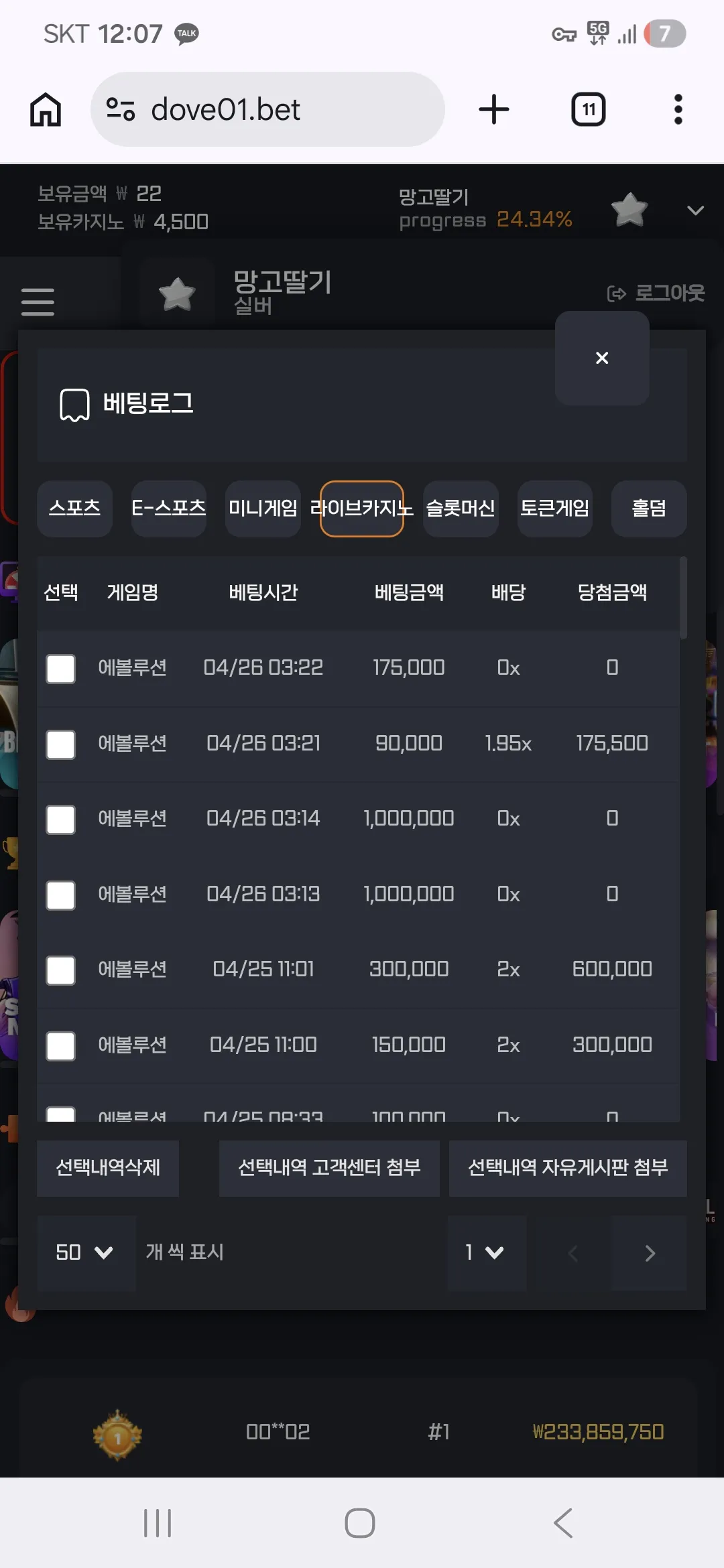
Task: Tap 로그아웃 to log out
Action: (x=656, y=293)
